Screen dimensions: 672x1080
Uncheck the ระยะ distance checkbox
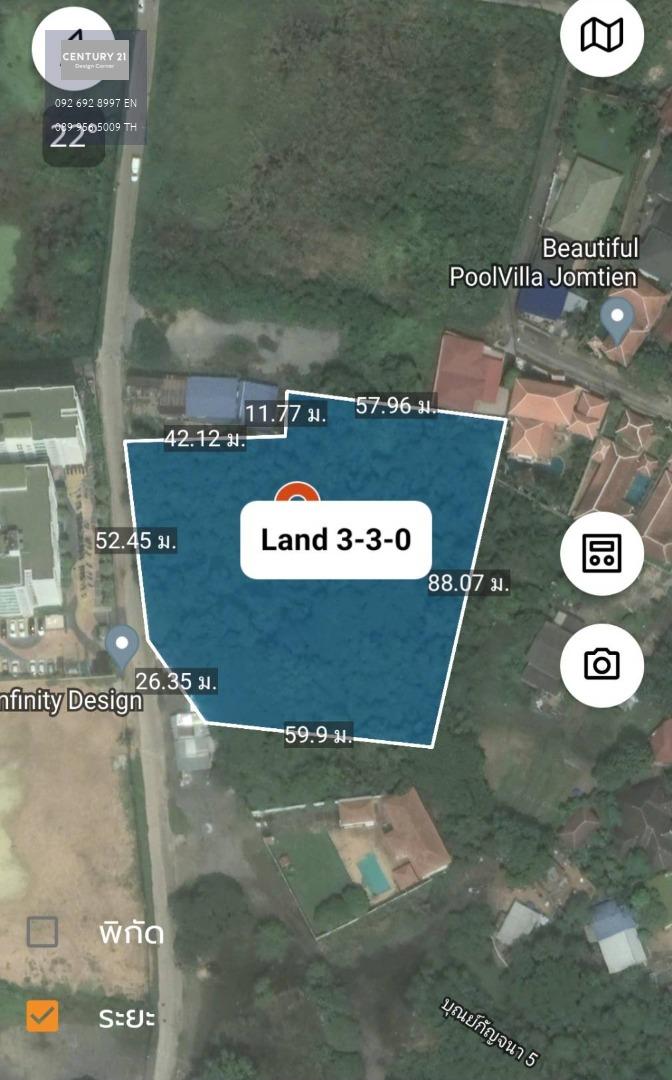click(x=42, y=1017)
